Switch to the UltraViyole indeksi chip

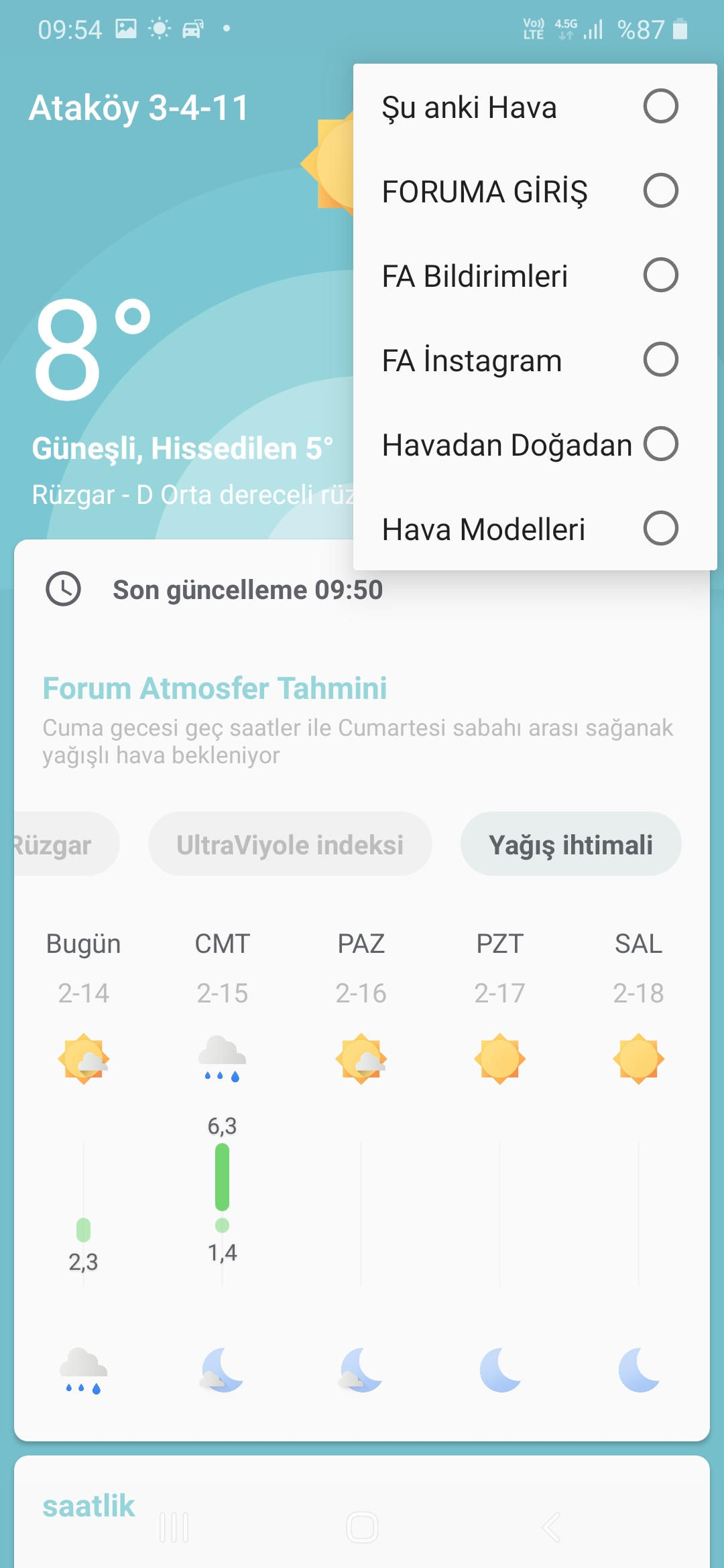point(290,845)
